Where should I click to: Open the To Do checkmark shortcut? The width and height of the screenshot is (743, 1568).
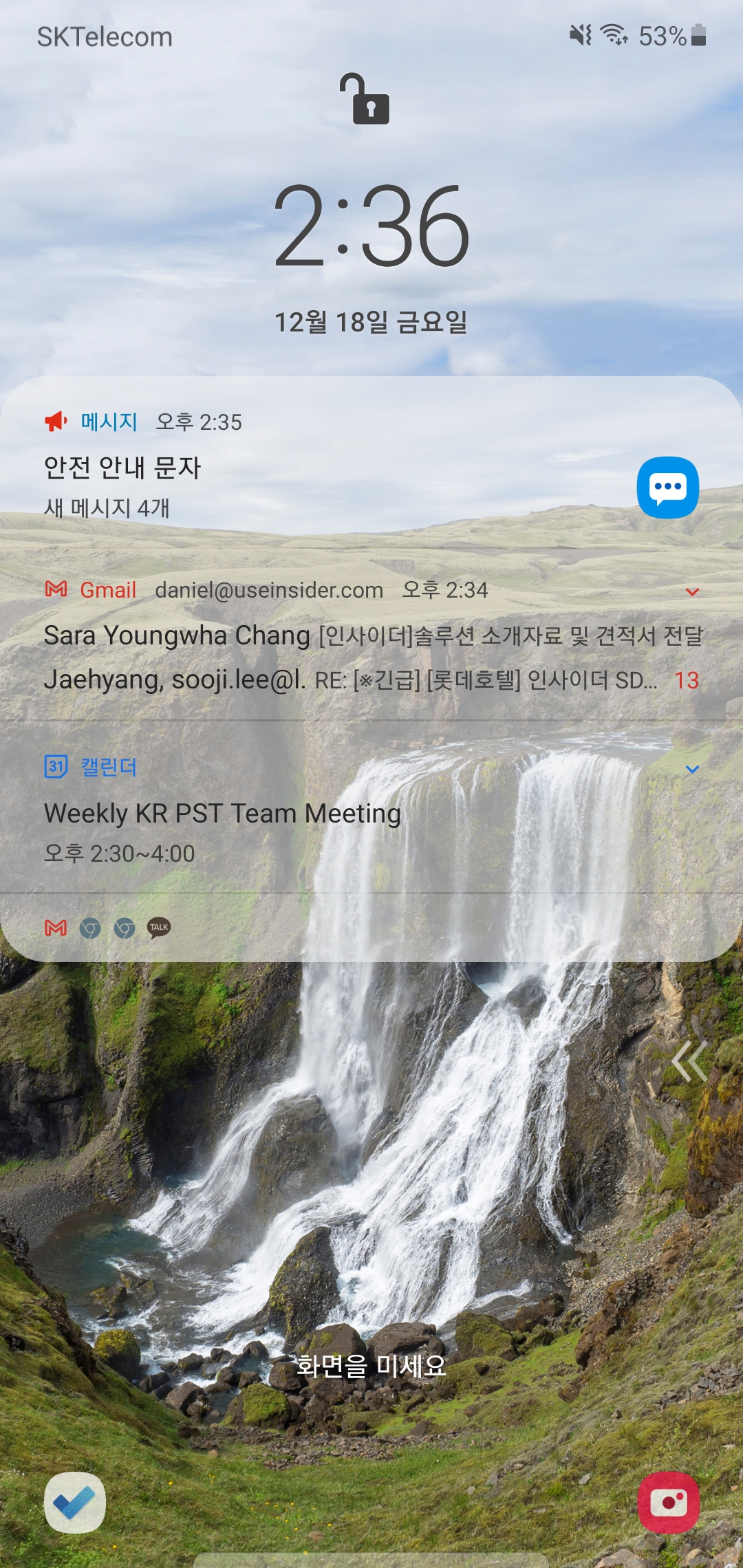pyautogui.click(x=75, y=1503)
